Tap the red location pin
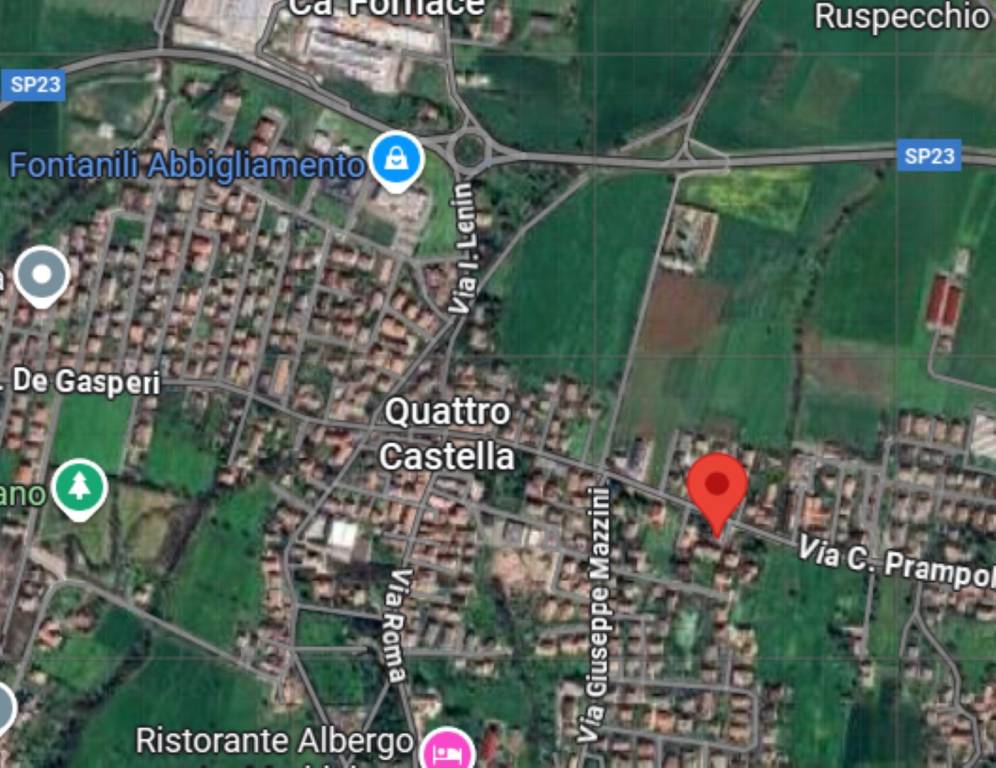The image size is (996, 768). [x=717, y=487]
